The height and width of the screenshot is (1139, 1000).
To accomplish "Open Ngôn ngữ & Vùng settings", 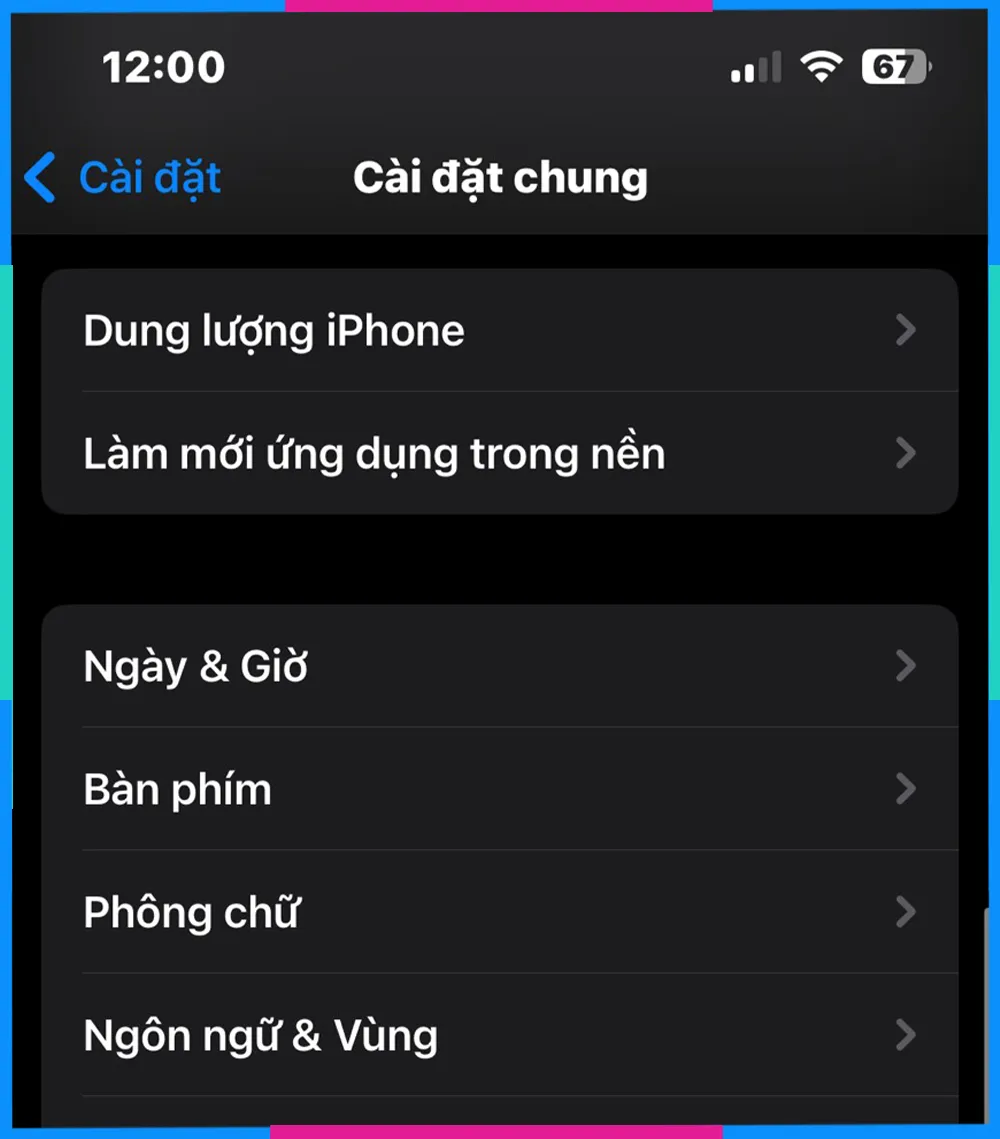I will point(260,1035).
